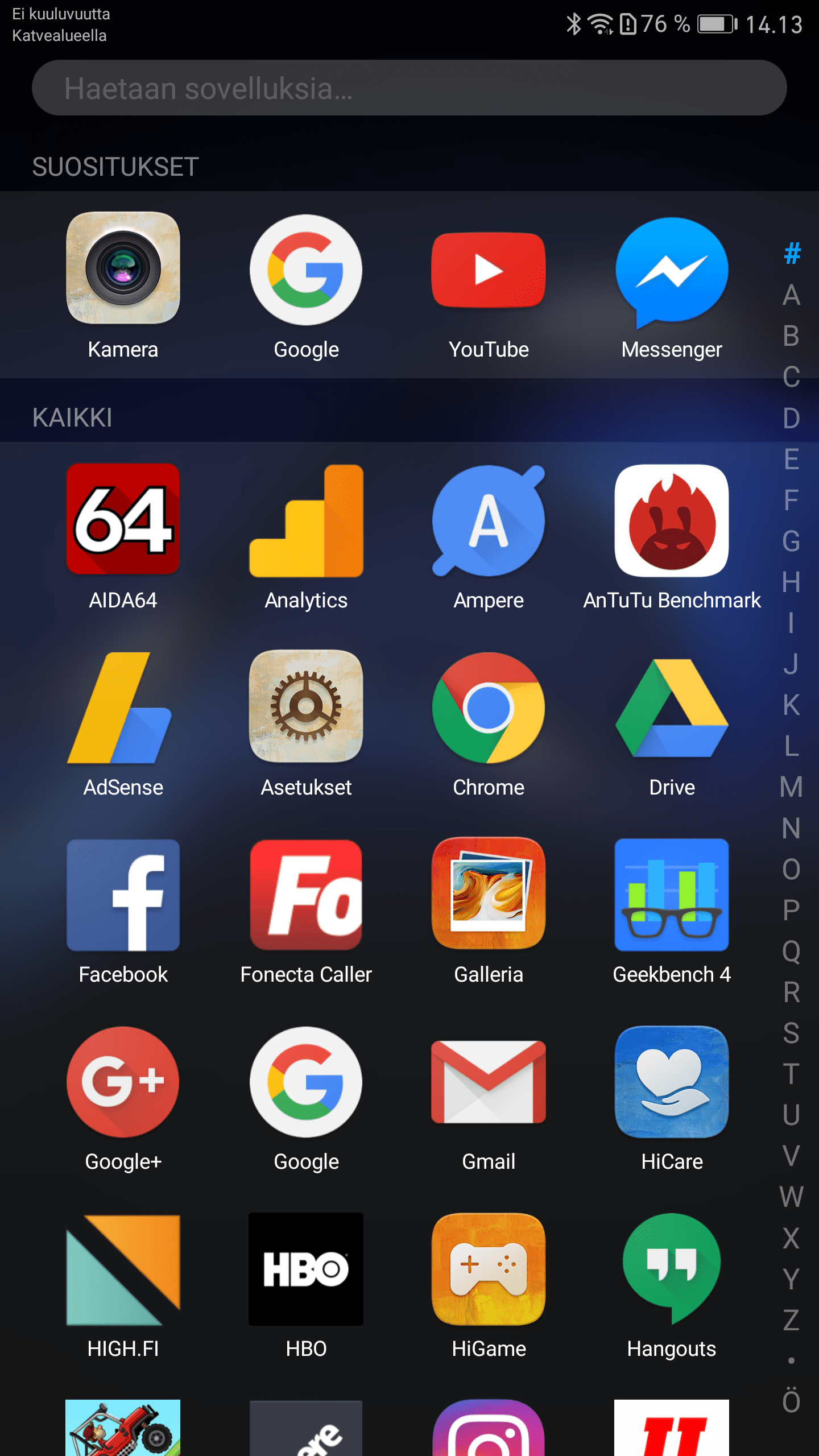
Task: Open Asetukset settings app
Action: [x=306, y=707]
